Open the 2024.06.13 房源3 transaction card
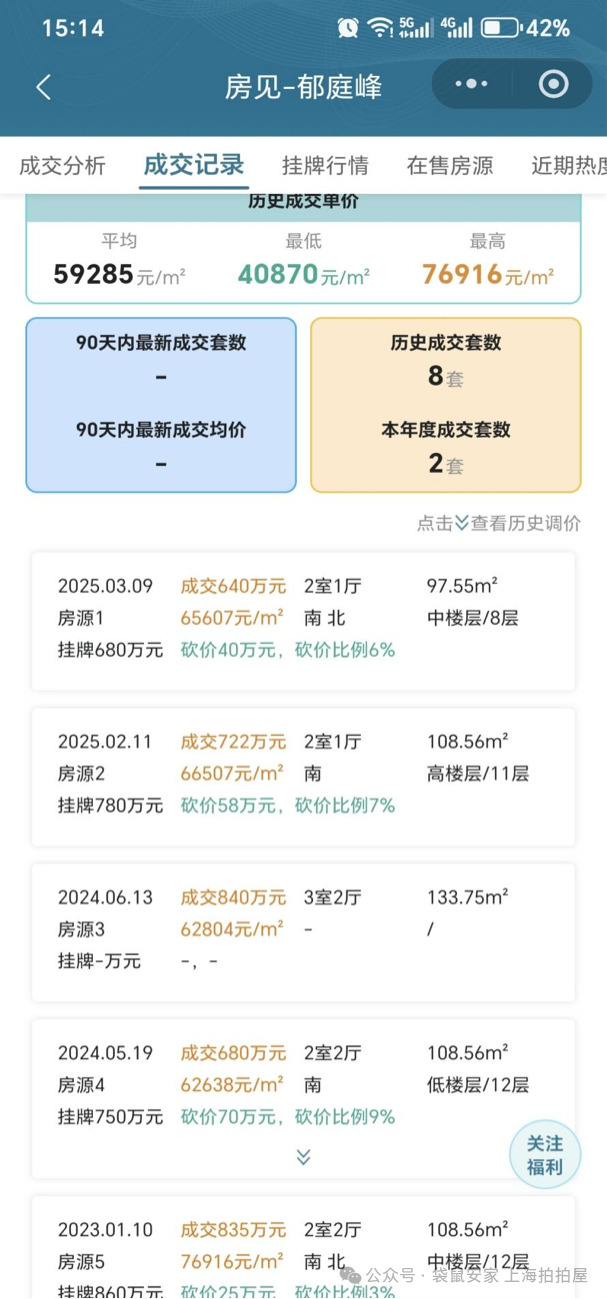This screenshot has width=607, height=1299. (x=303, y=931)
